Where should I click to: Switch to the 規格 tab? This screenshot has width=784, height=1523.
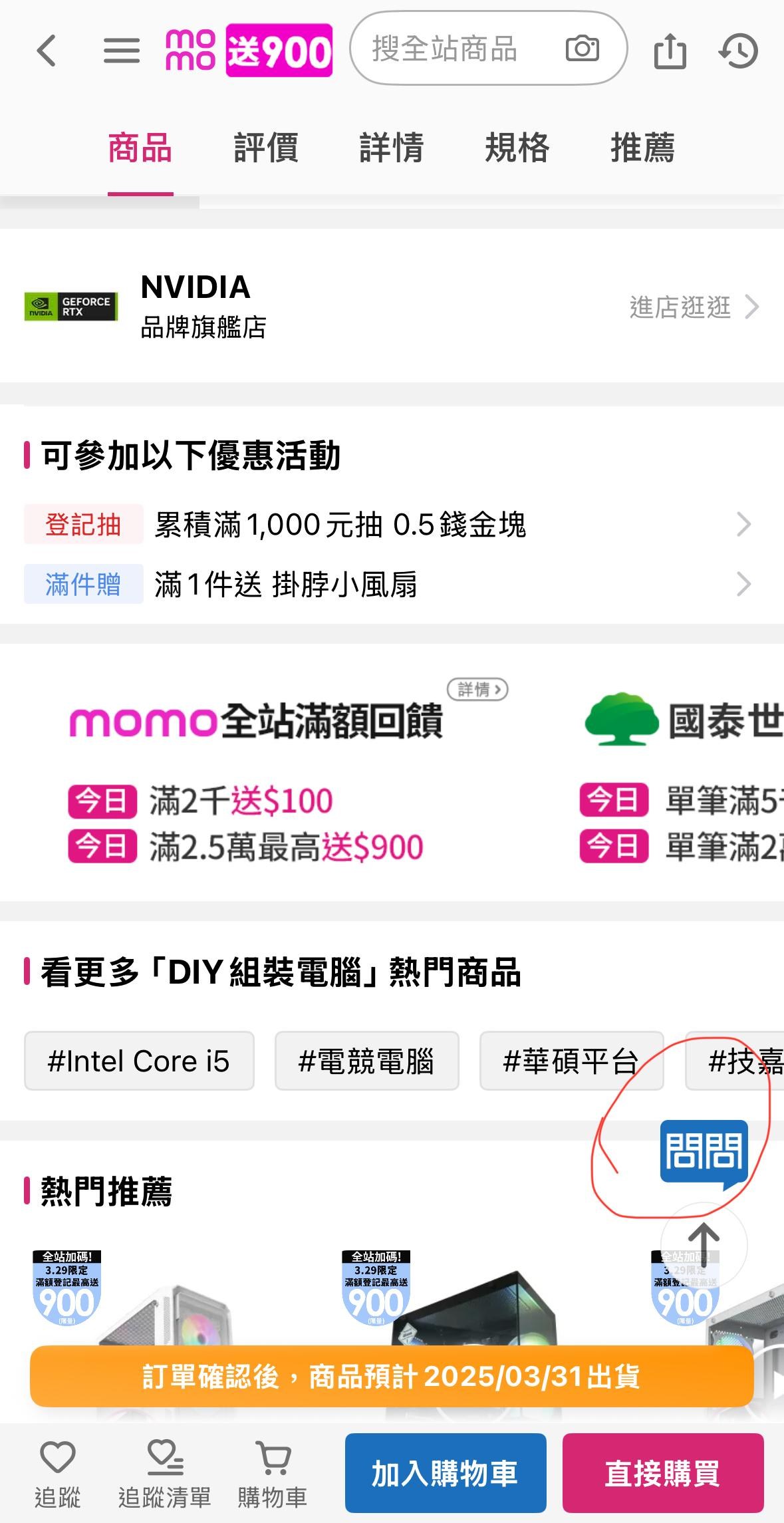coord(517,148)
